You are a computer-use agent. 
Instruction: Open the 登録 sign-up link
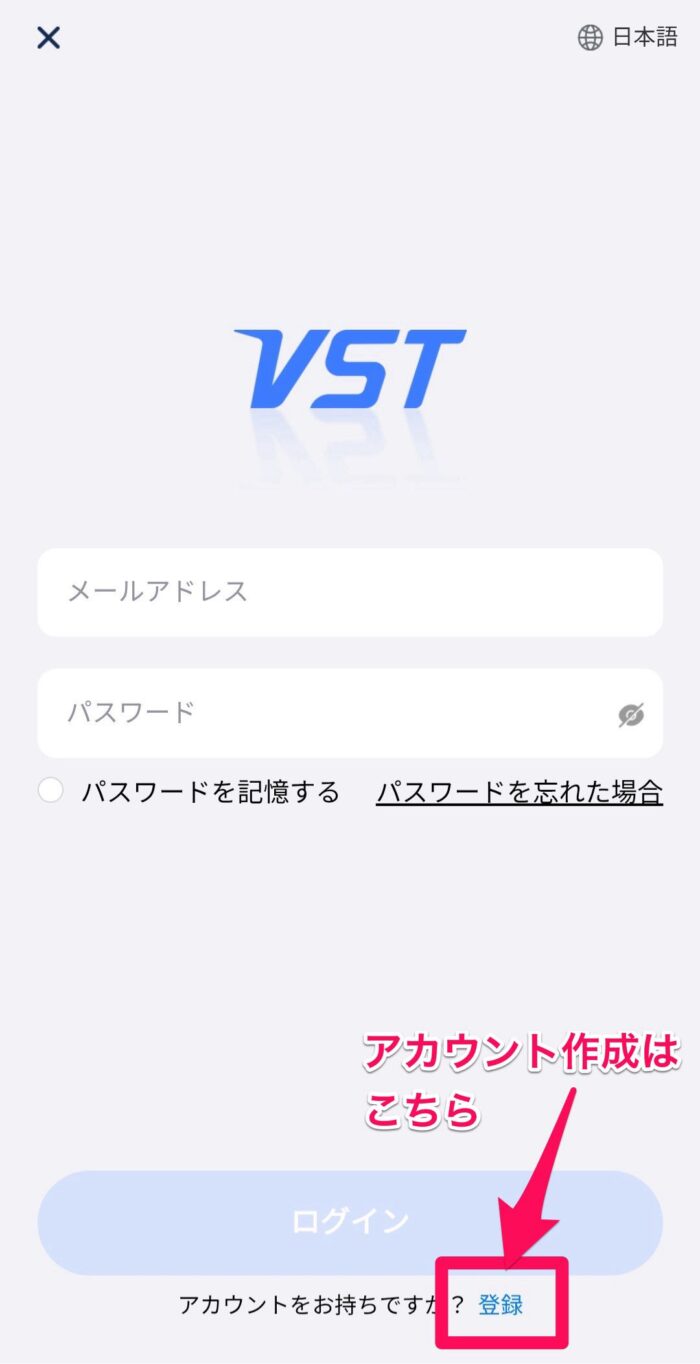(x=501, y=1305)
